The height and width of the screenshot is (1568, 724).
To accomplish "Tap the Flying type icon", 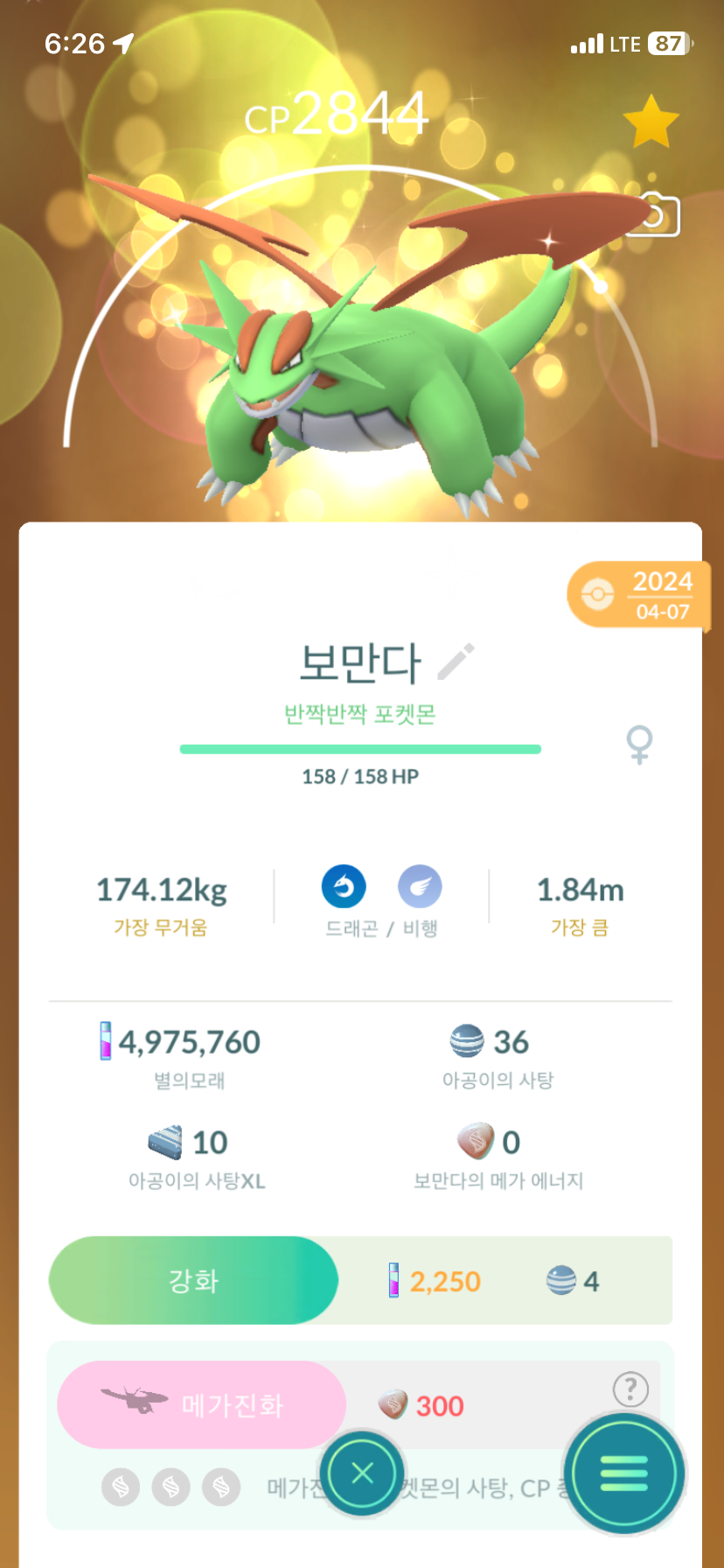I will (x=420, y=887).
